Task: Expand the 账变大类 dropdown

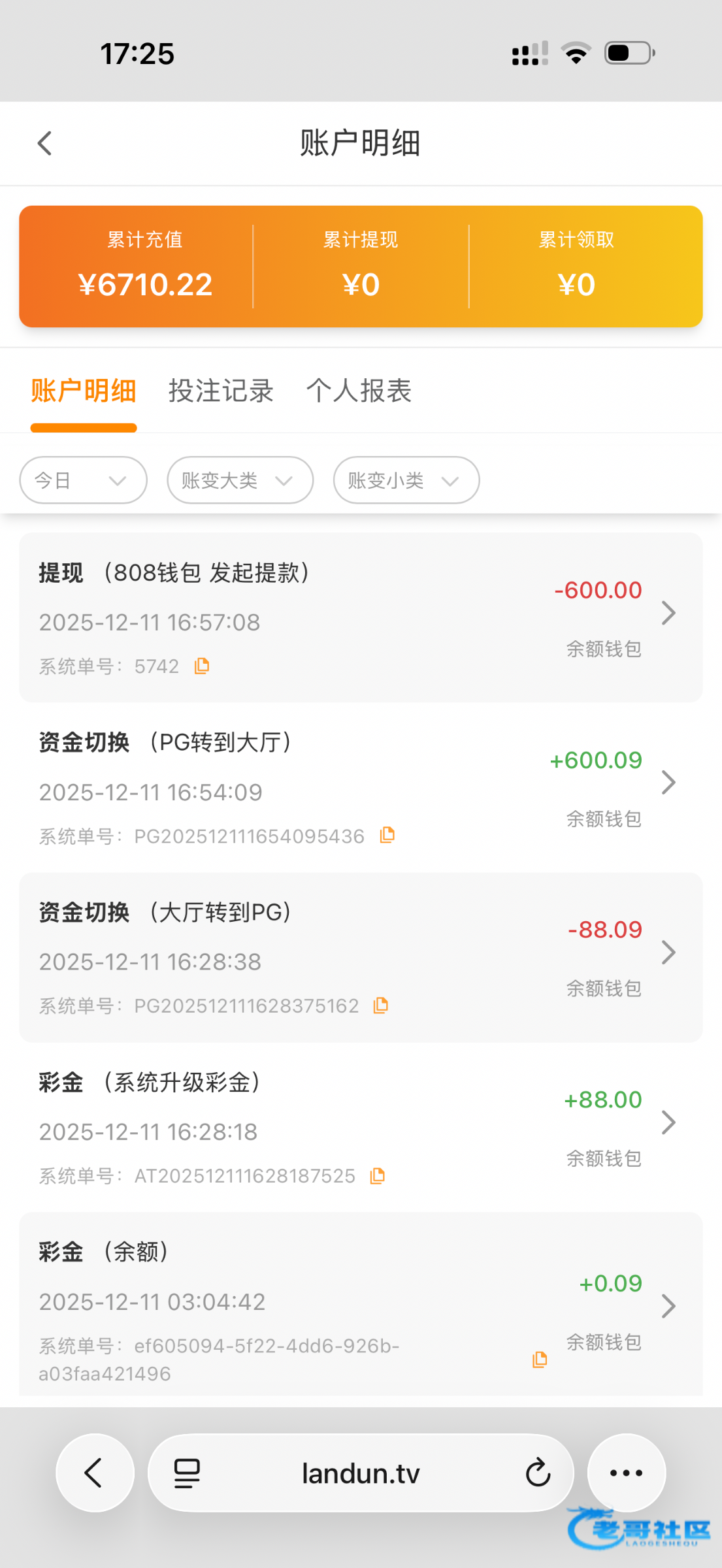Action: click(240, 480)
